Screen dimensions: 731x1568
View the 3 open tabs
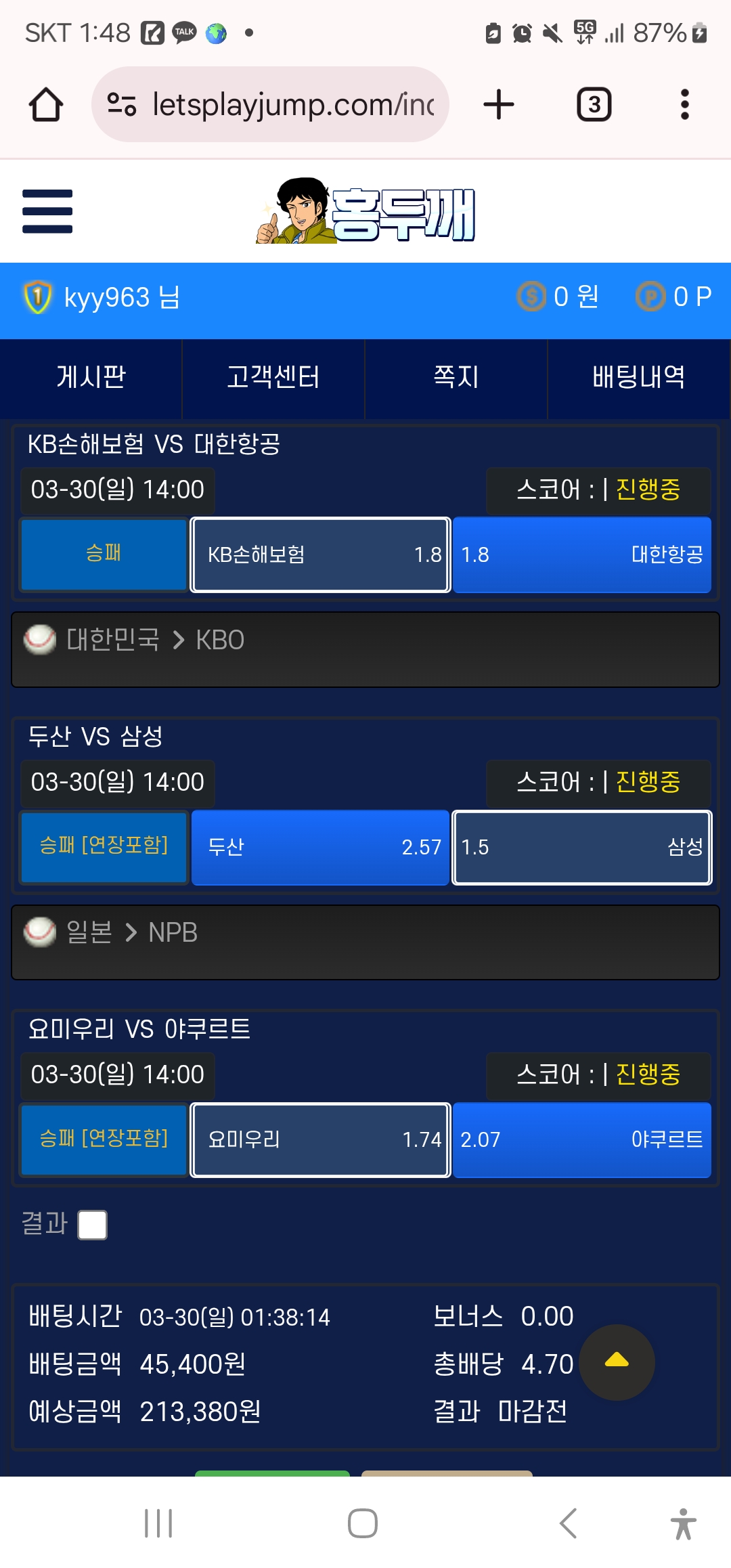[x=594, y=105]
